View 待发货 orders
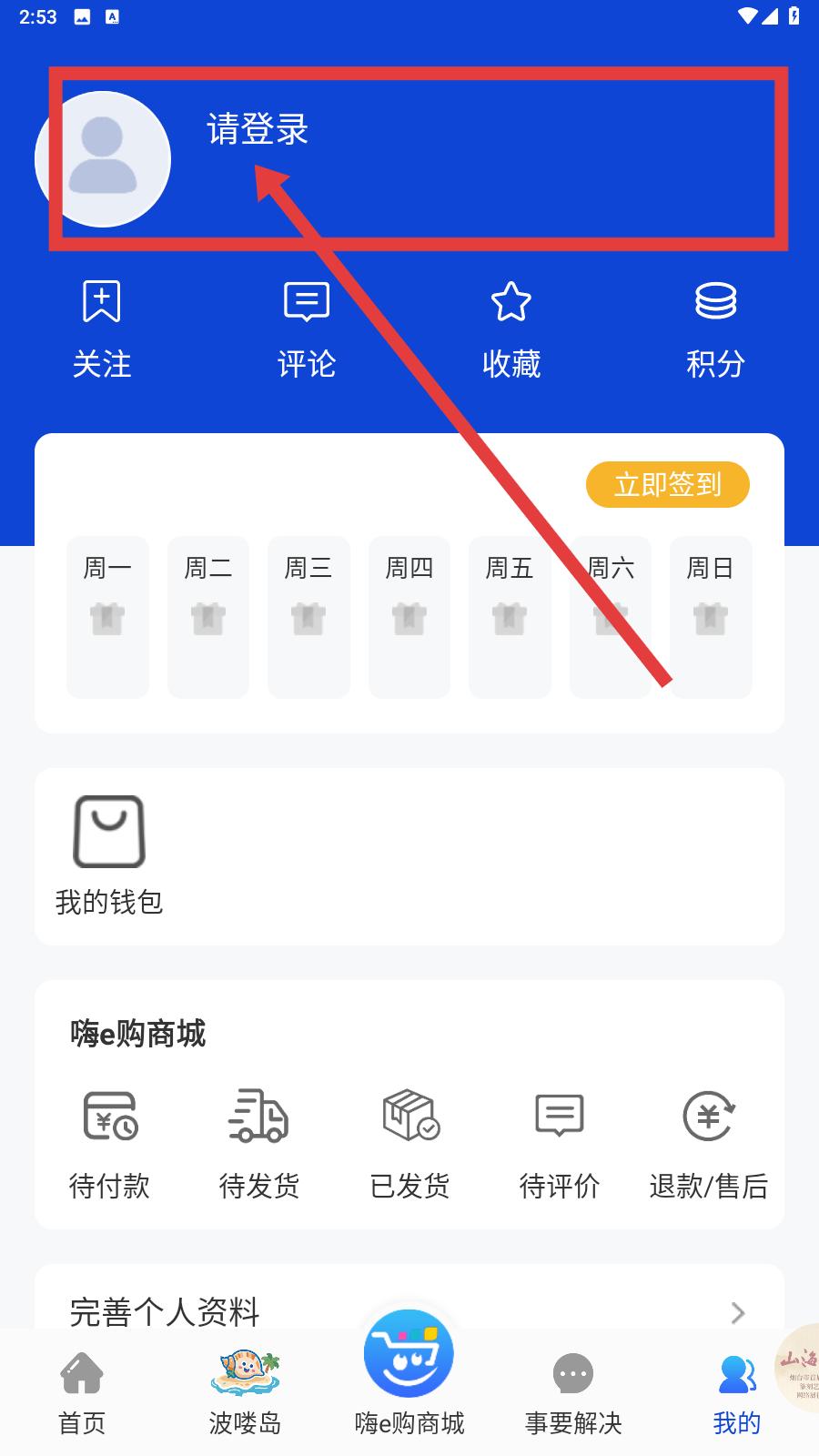The image size is (819, 1456). [259, 1143]
